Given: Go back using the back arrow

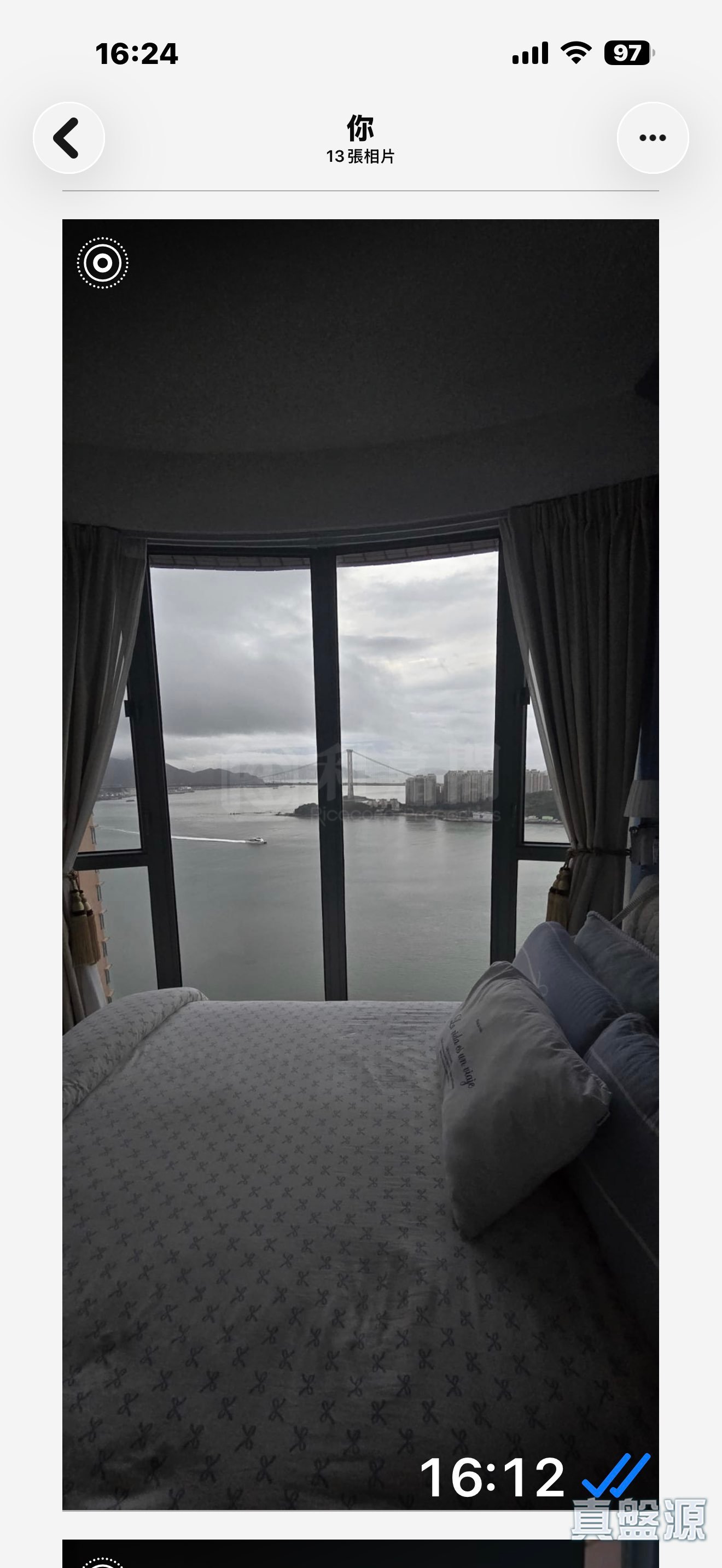Looking at the screenshot, I should 69,138.
